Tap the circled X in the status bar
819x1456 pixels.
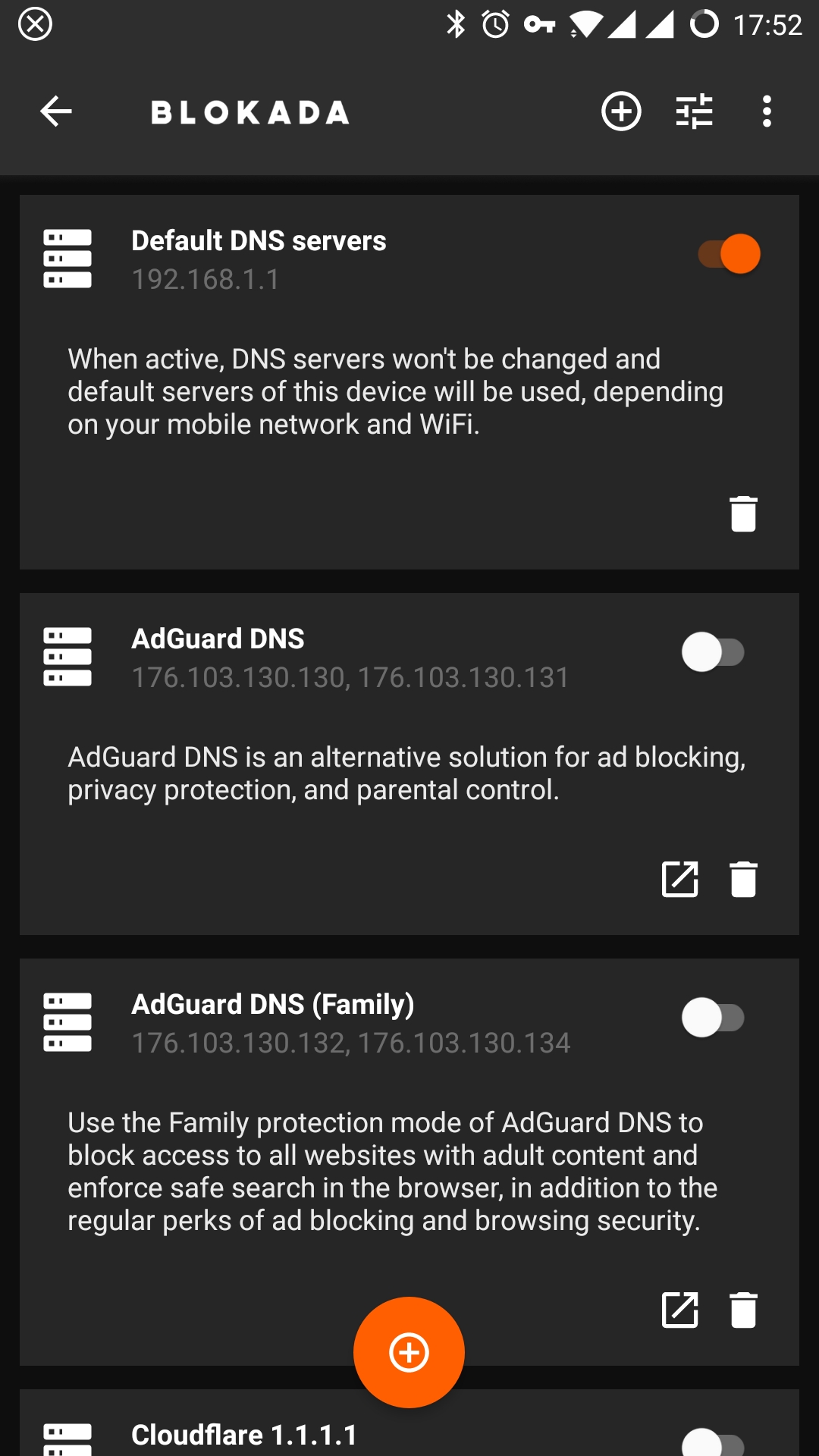point(35,24)
